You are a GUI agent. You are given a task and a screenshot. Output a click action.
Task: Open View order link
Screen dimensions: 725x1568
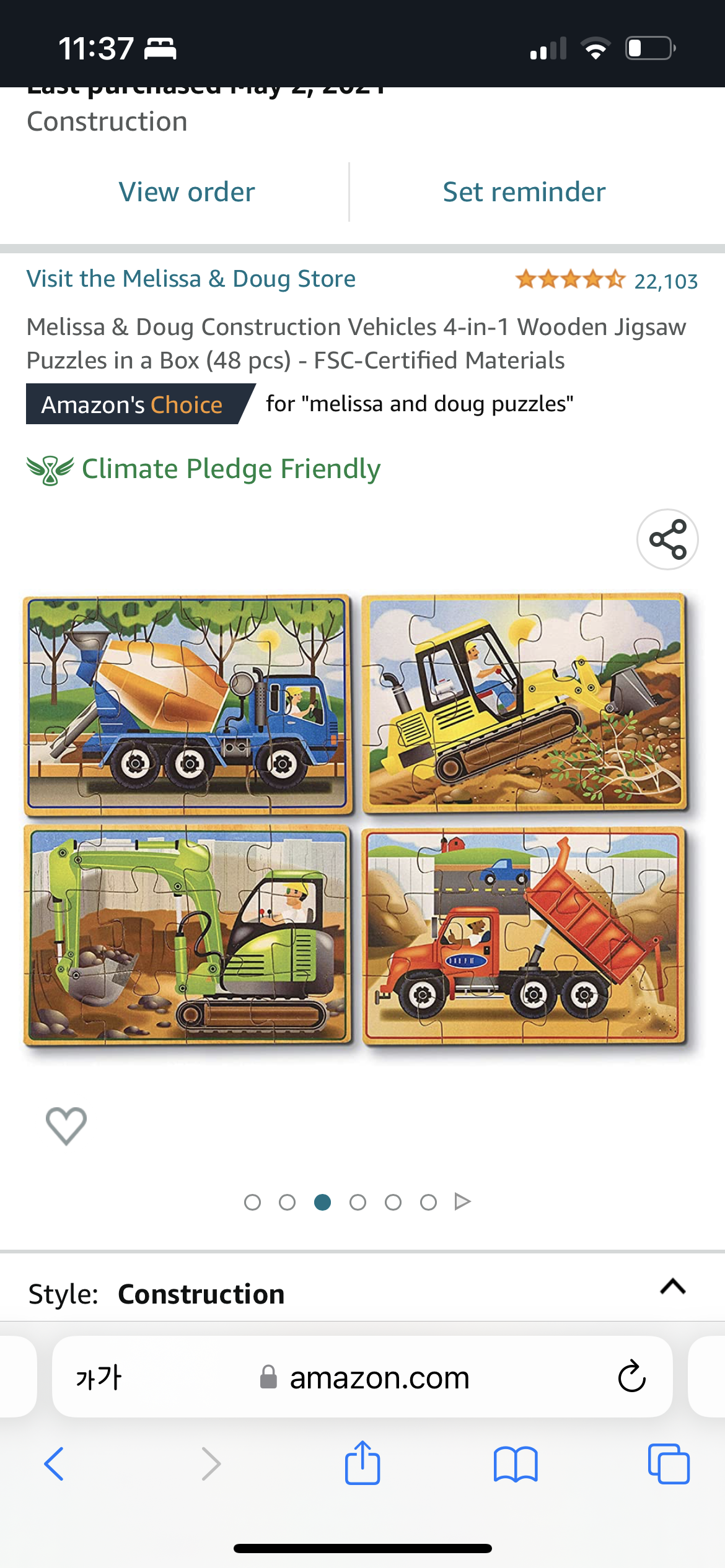(187, 192)
